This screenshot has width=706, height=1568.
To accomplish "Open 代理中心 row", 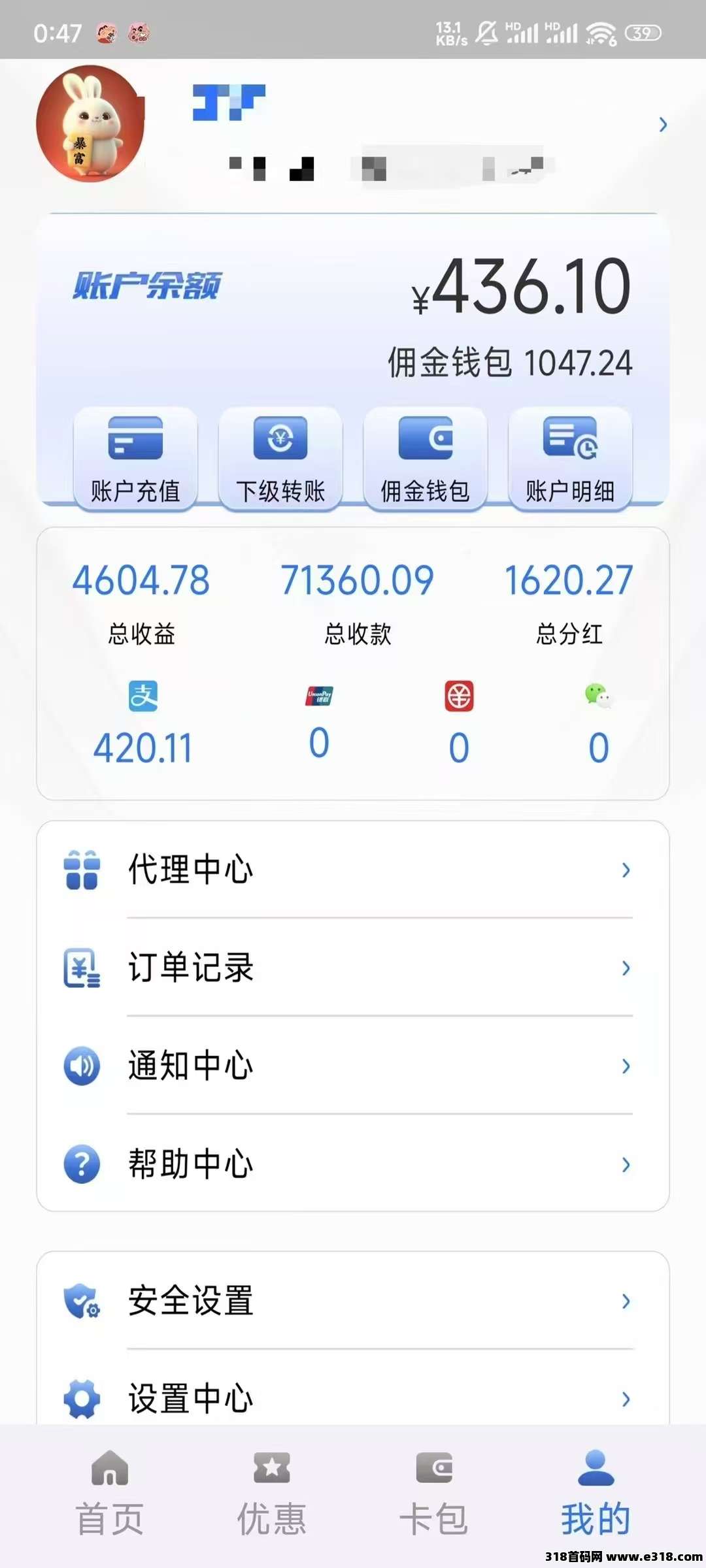I will tap(353, 870).
